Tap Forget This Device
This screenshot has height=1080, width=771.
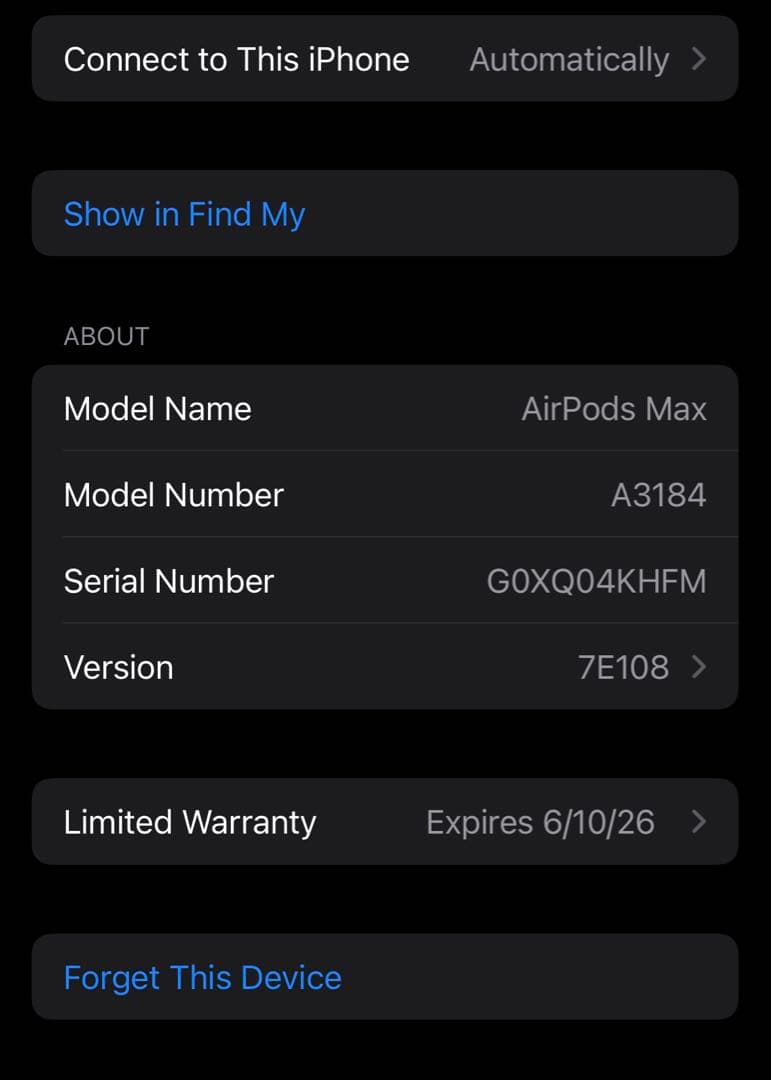[x=202, y=977]
